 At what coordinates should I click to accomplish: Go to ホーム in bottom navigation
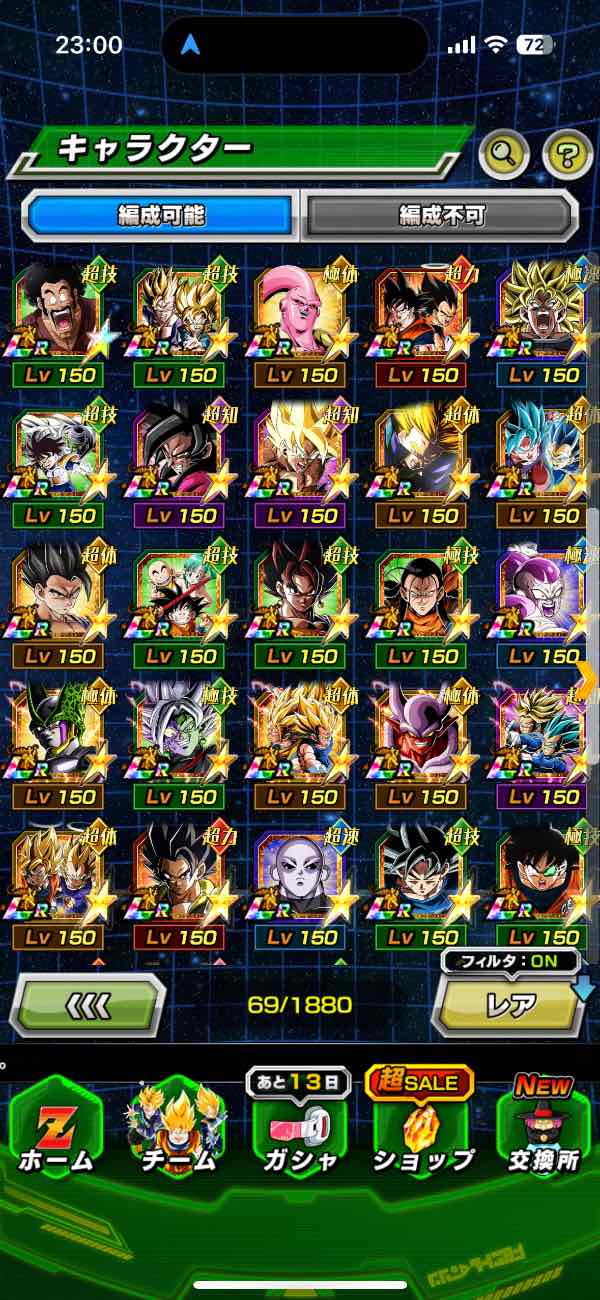[x=55, y=1130]
